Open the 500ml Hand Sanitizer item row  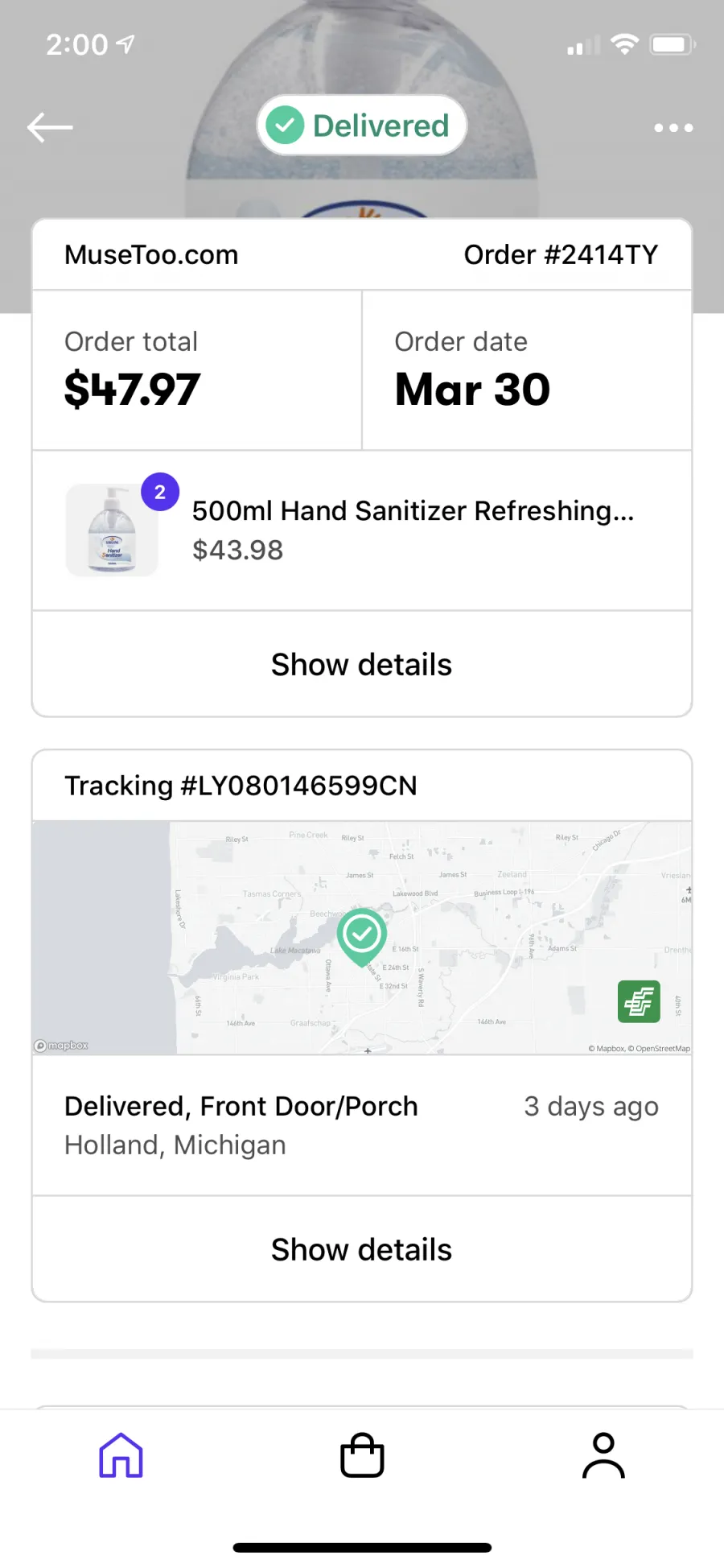click(362, 530)
